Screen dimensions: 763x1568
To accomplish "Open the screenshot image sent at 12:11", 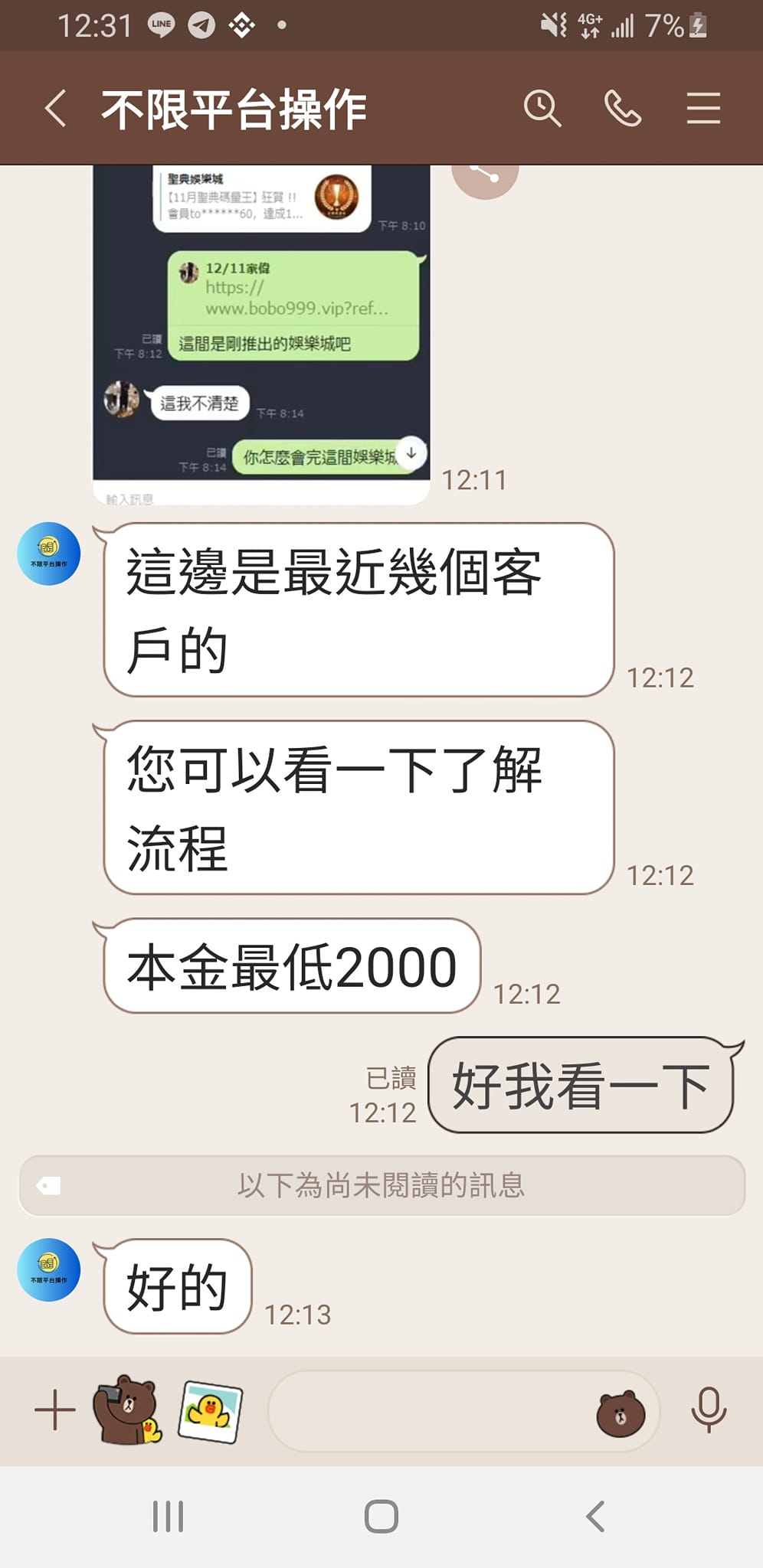I will point(261,335).
